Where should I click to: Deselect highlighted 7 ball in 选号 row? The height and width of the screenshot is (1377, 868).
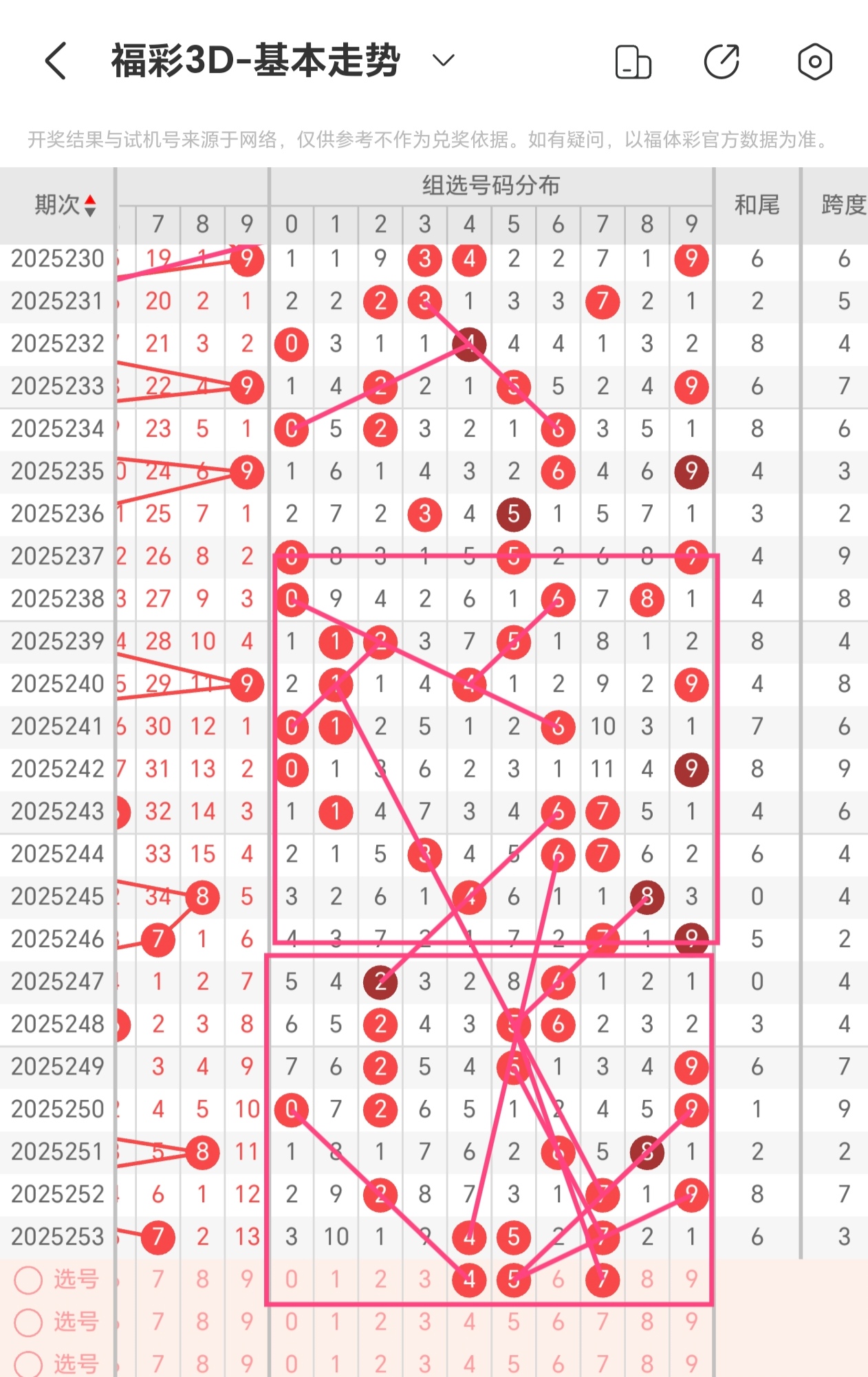click(x=603, y=1280)
